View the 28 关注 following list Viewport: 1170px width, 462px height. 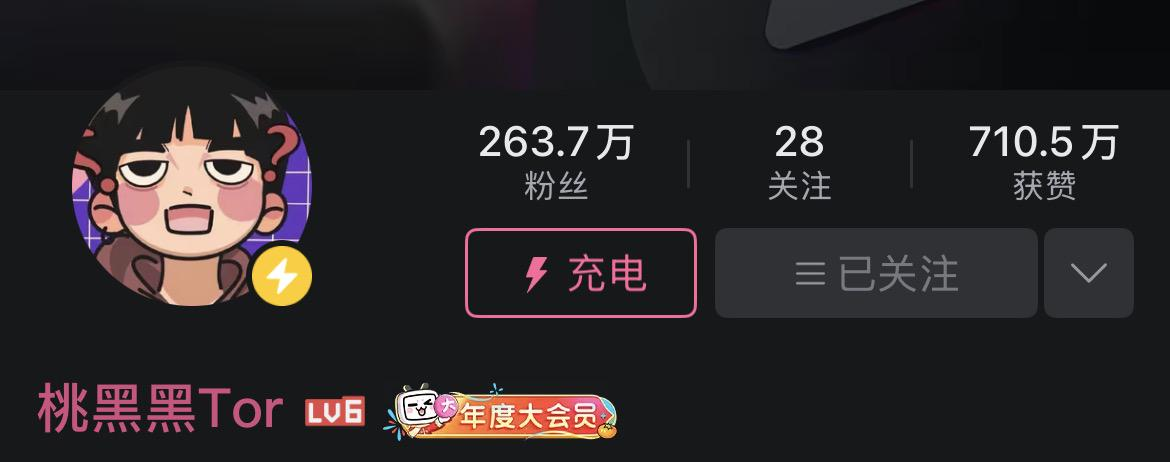click(799, 162)
